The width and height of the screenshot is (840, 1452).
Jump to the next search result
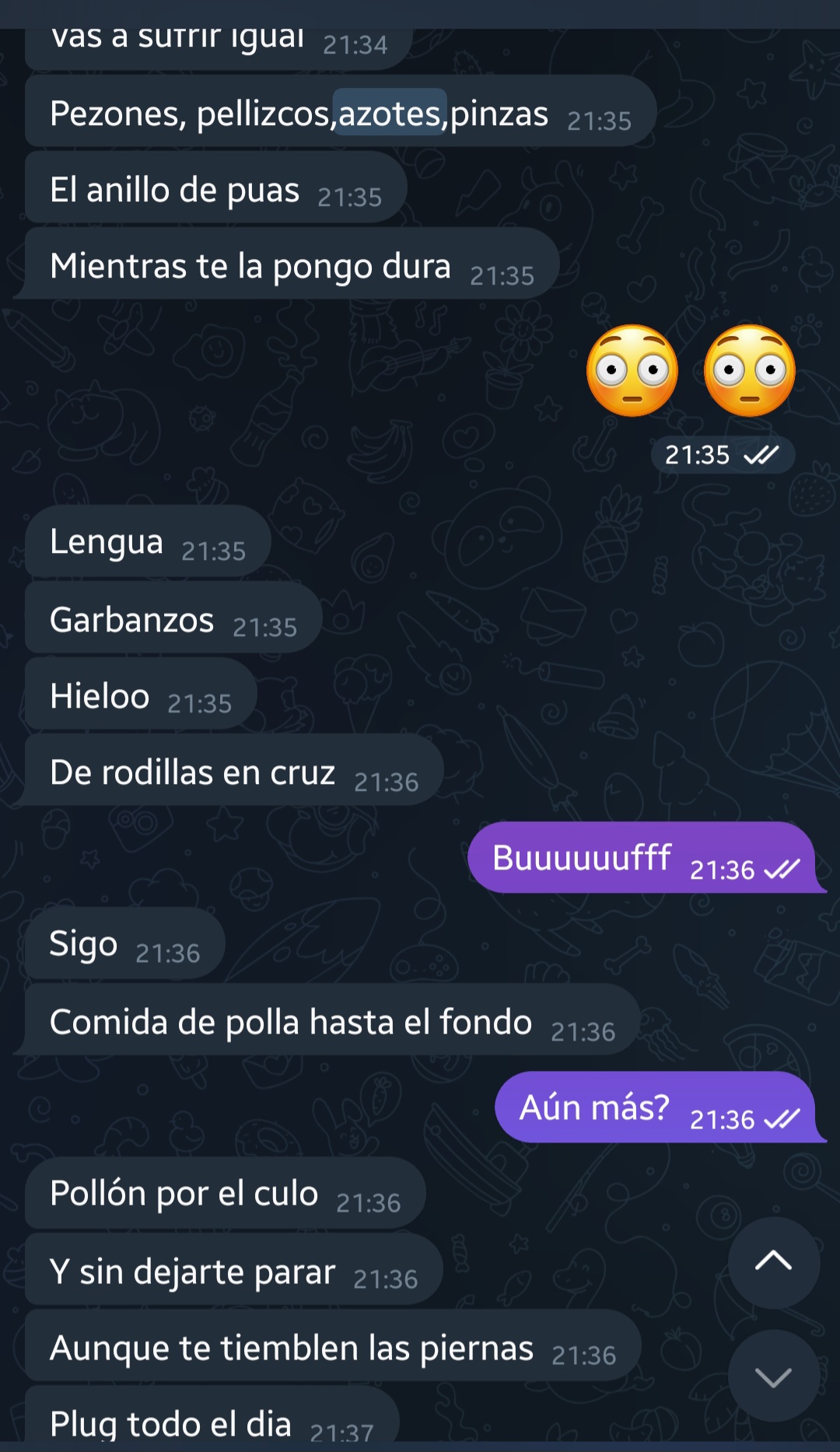(773, 1377)
